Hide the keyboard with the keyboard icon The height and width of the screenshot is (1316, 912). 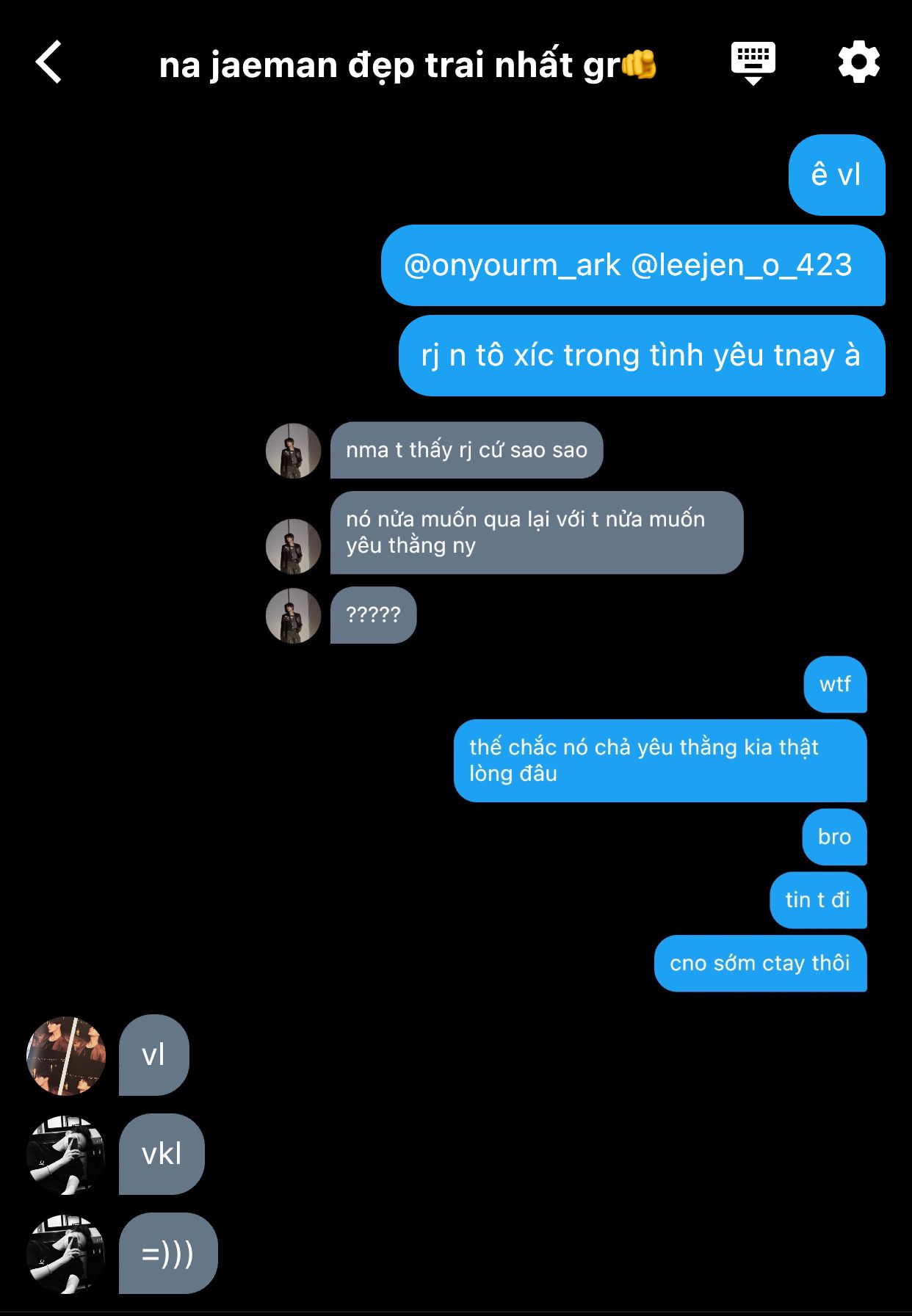753,62
